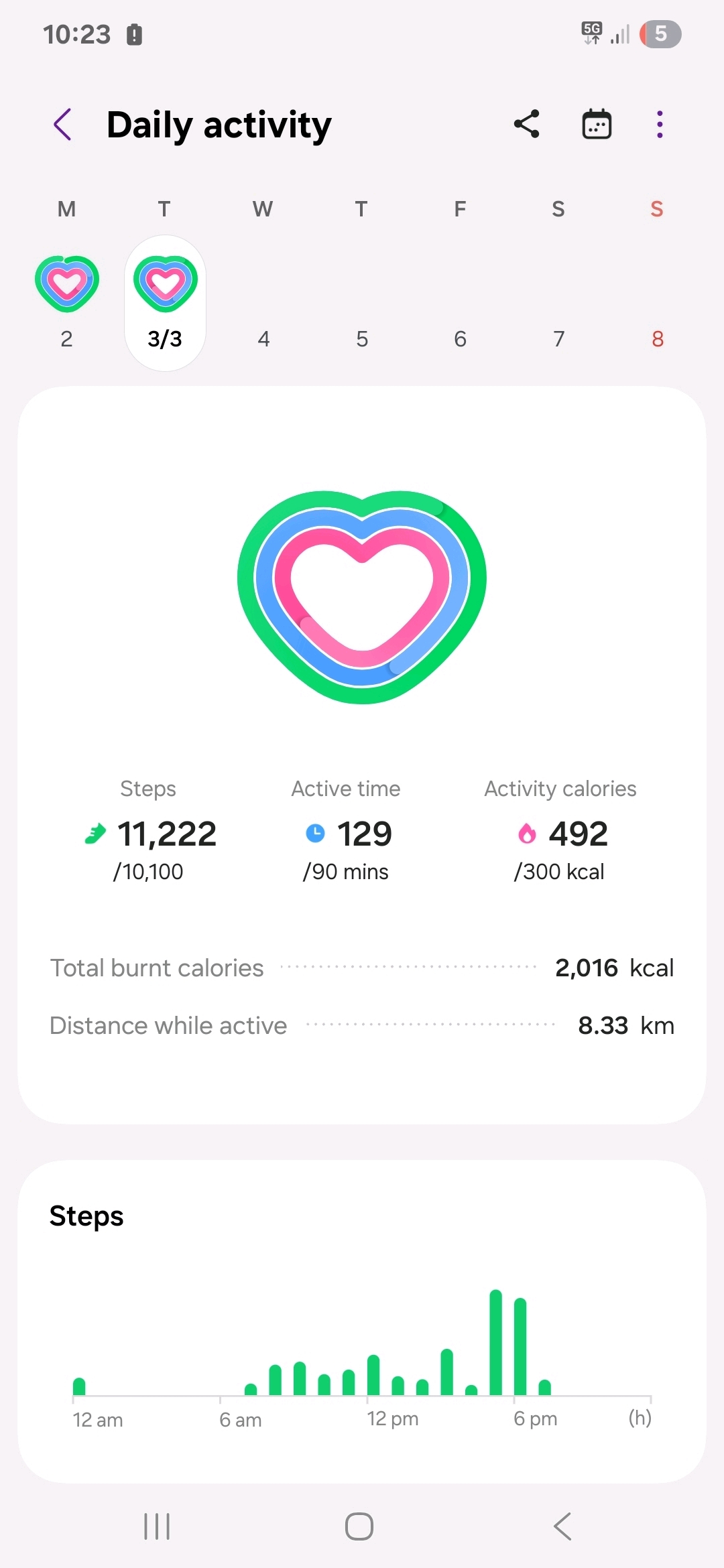Open the Active time details
This screenshot has width=724, height=1568.
coord(346,833)
